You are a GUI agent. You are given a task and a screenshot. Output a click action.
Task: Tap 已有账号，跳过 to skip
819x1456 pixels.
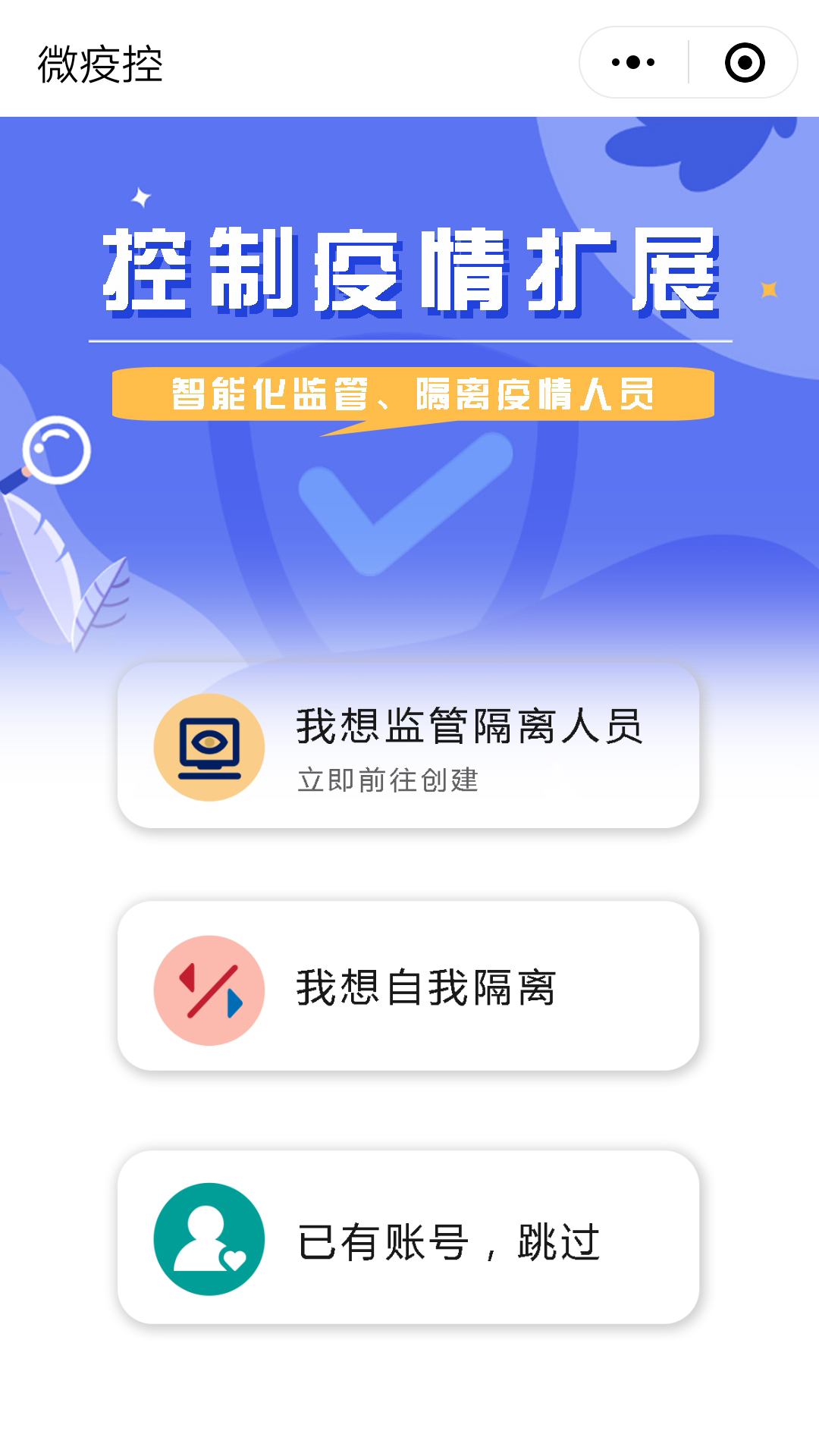(408, 1238)
